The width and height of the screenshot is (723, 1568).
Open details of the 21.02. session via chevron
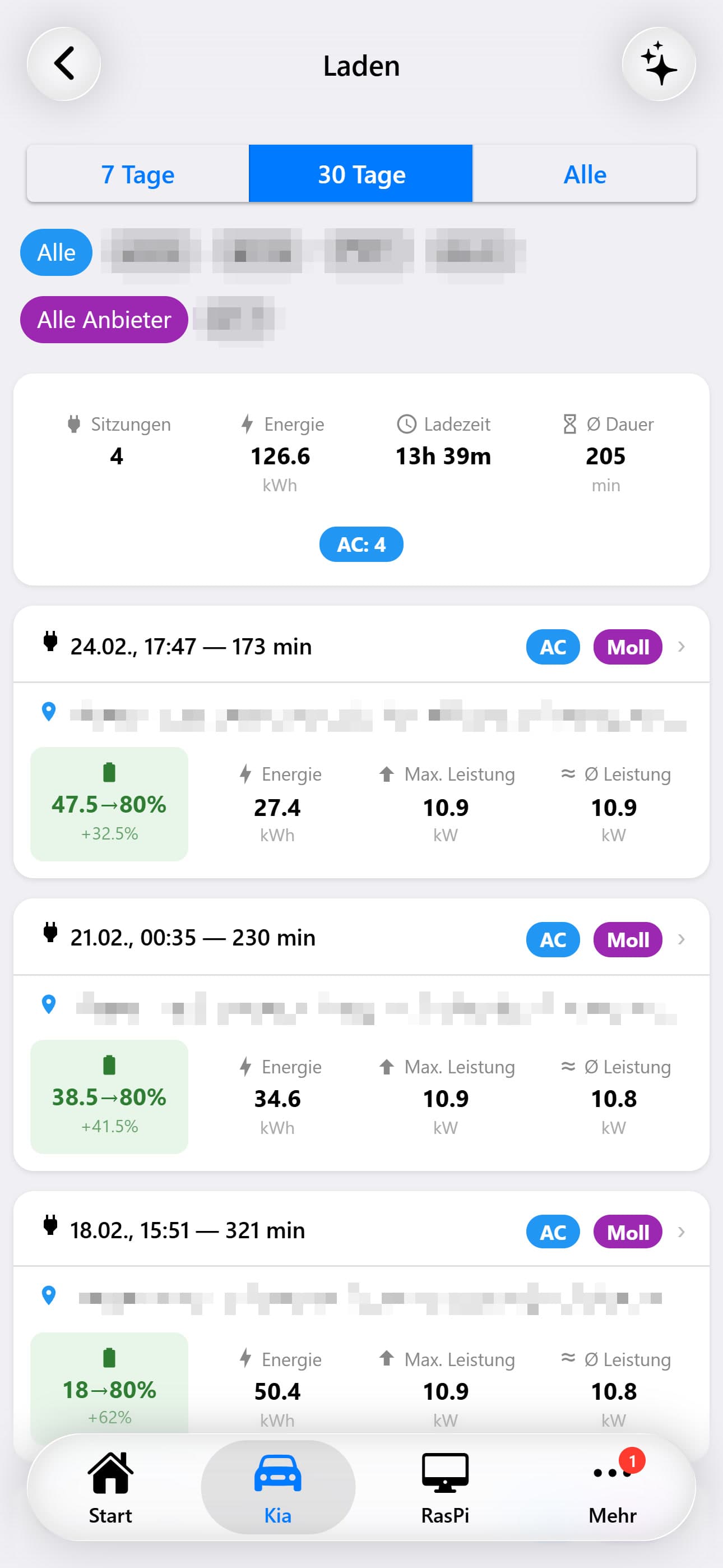[681, 939]
